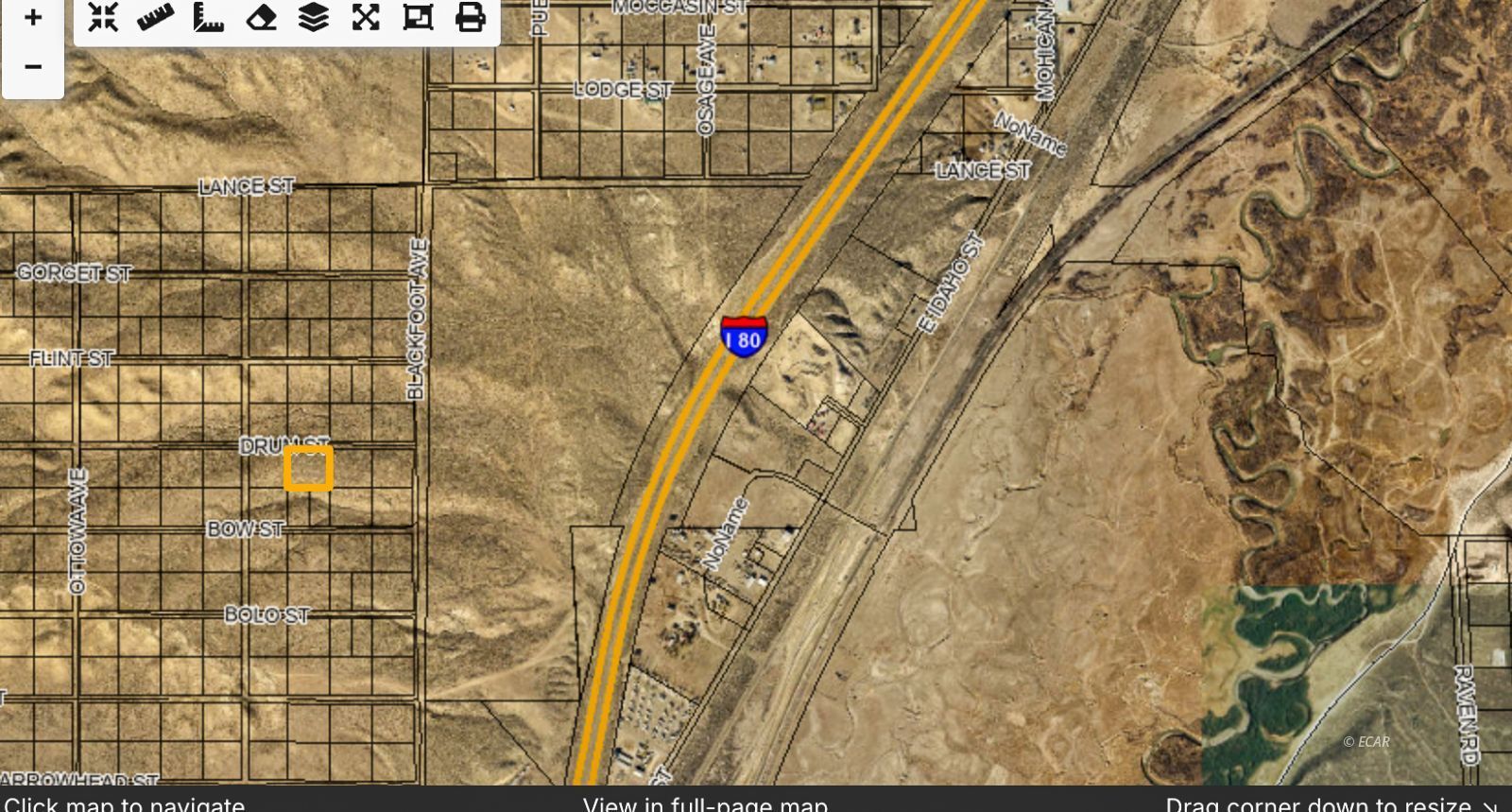Zoom in on the map
The height and width of the screenshot is (812, 1512).
tap(33, 17)
